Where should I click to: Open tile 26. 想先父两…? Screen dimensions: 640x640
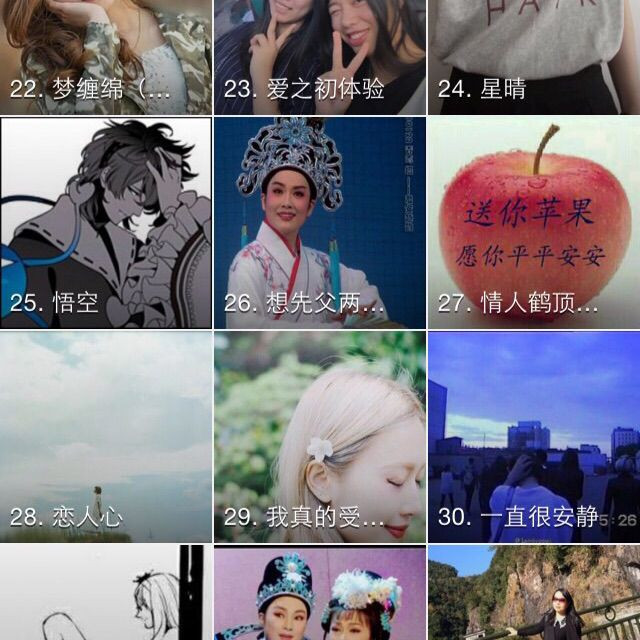click(319, 222)
